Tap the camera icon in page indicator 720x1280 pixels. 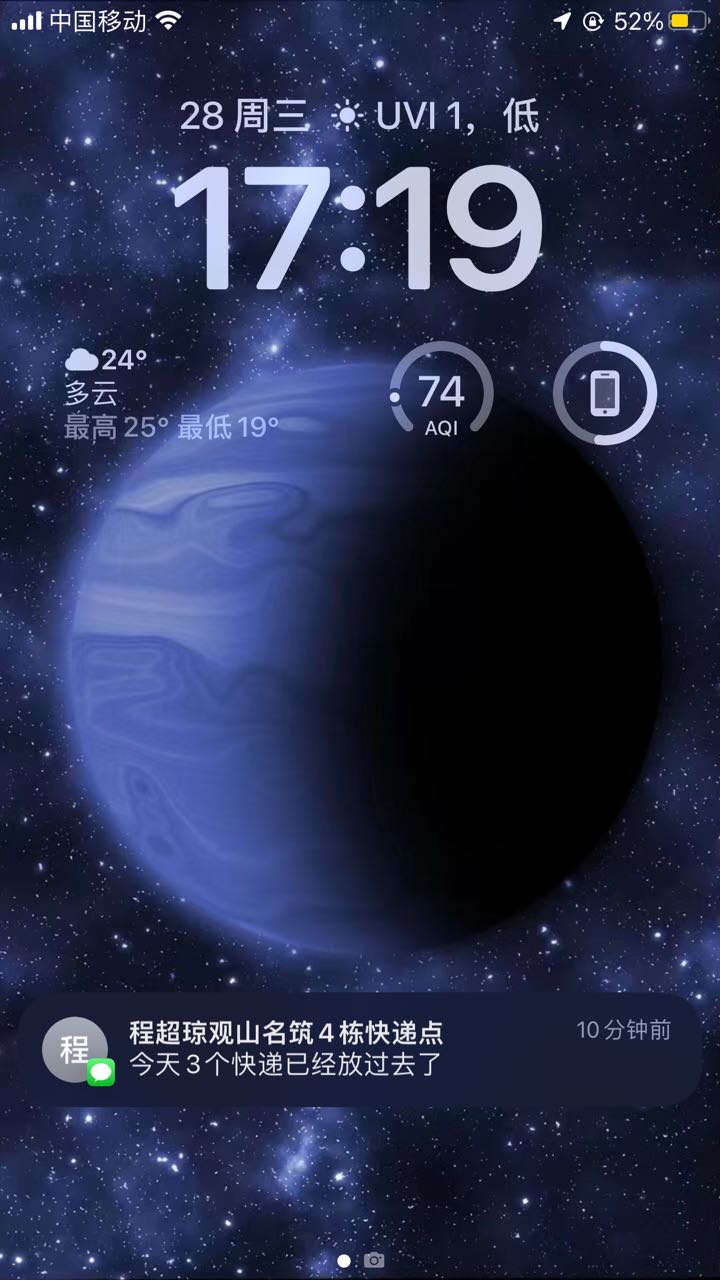click(x=375, y=1261)
